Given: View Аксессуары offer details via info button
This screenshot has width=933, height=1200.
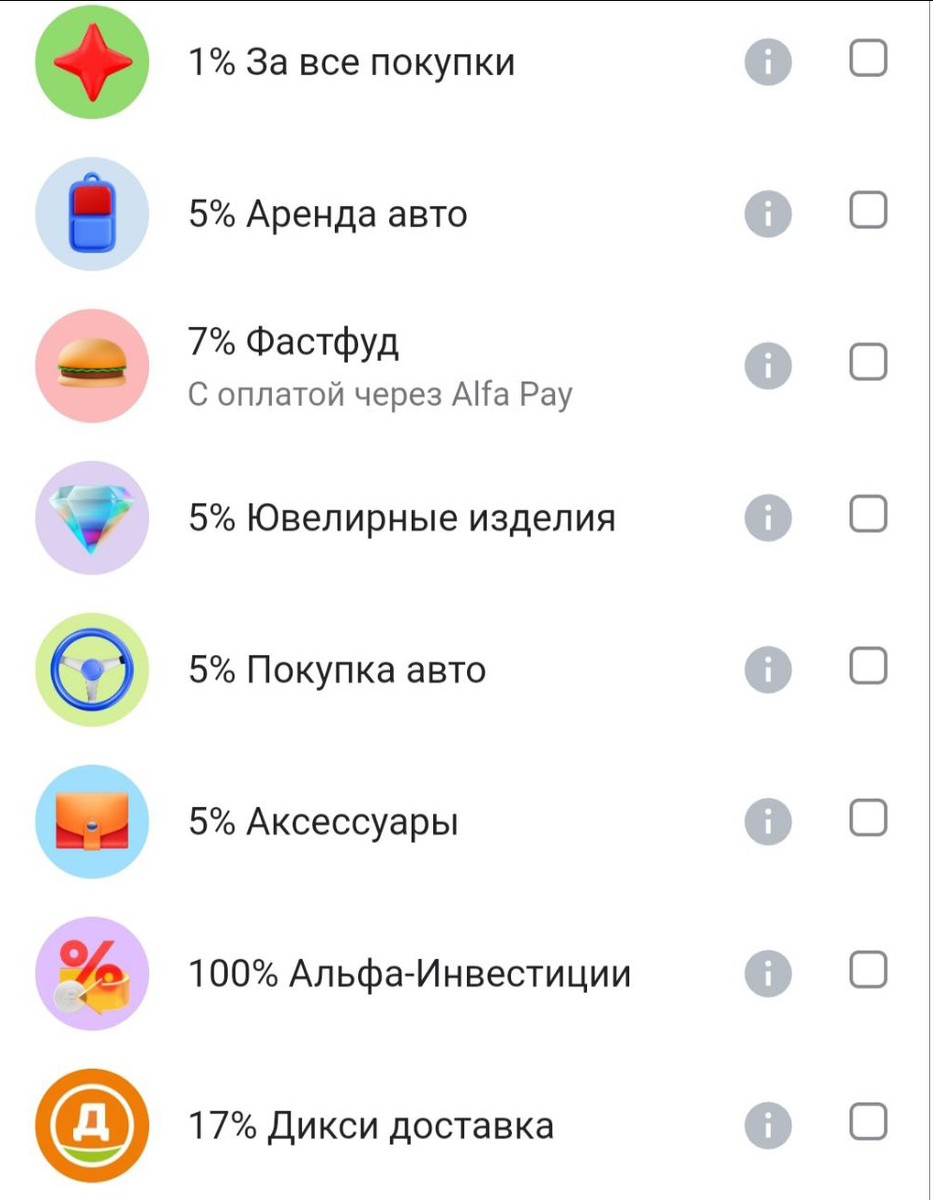Looking at the screenshot, I should 767,820.
